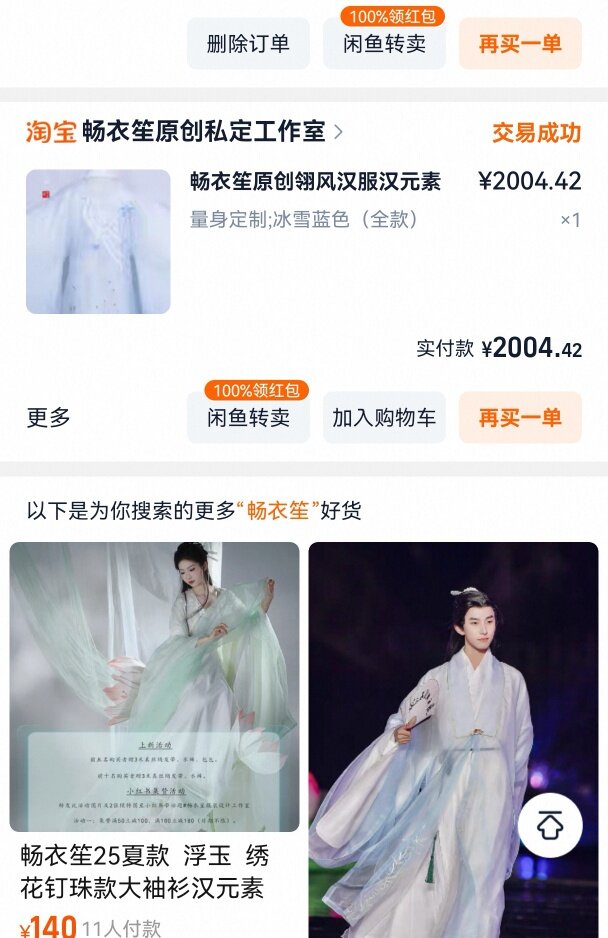Screen dimensions: 608x938
Task: Open the 畅衣笙原创翎风汉服汉元素 order item
Action: (x=315, y=182)
